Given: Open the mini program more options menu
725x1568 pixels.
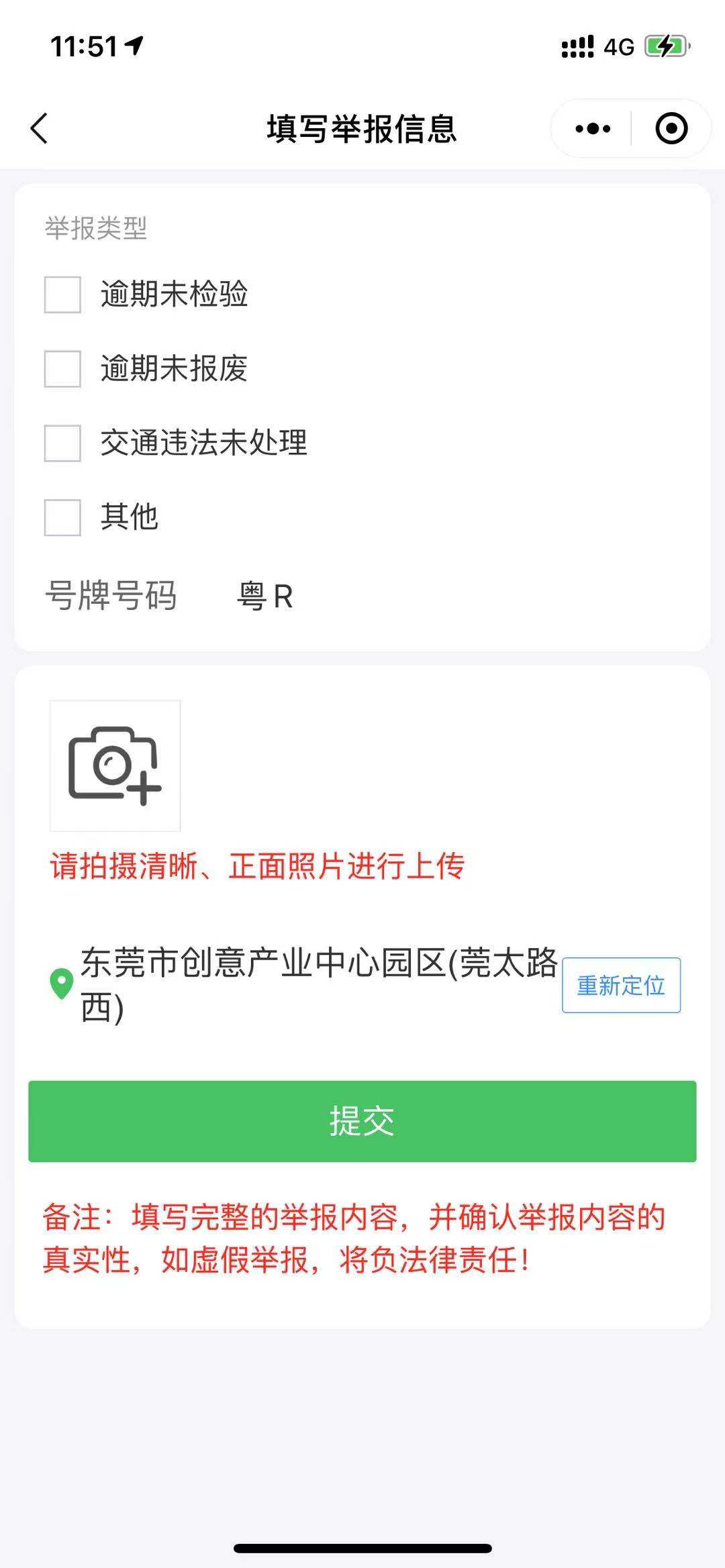Looking at the screenshot, I should point(593,128).
